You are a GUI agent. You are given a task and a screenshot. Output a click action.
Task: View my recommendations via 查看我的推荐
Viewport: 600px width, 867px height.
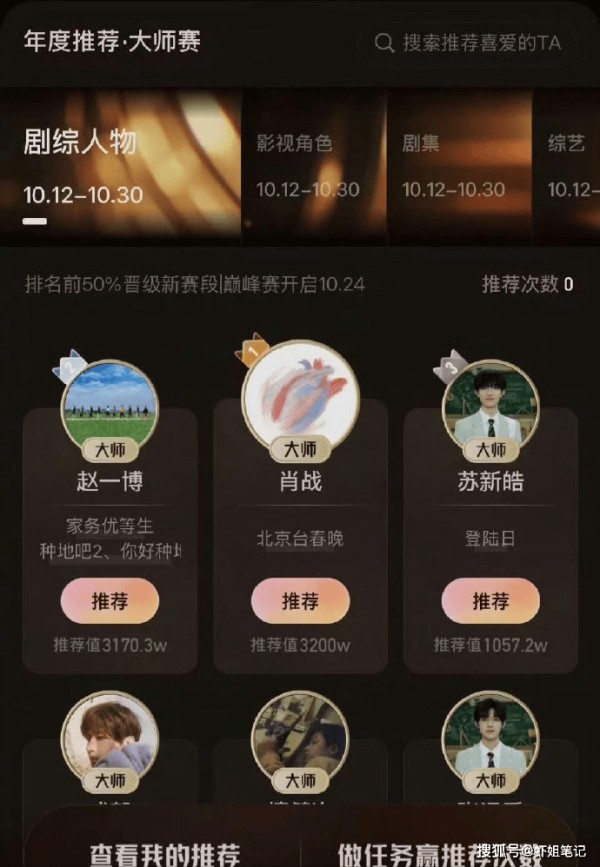[x=165, y=852]
